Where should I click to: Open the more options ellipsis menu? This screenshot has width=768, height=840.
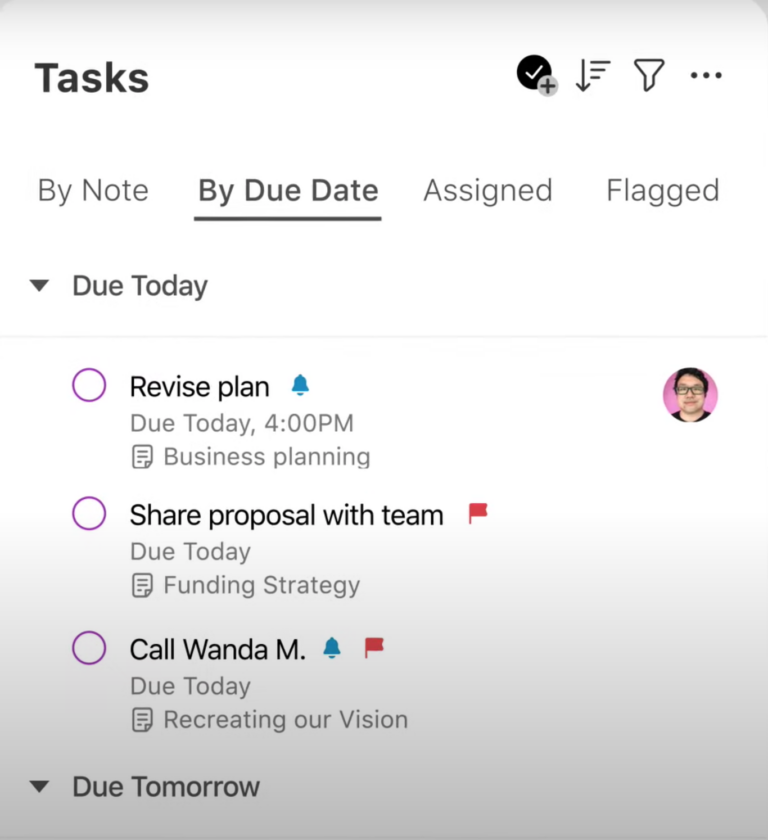(x=707, y=75)
